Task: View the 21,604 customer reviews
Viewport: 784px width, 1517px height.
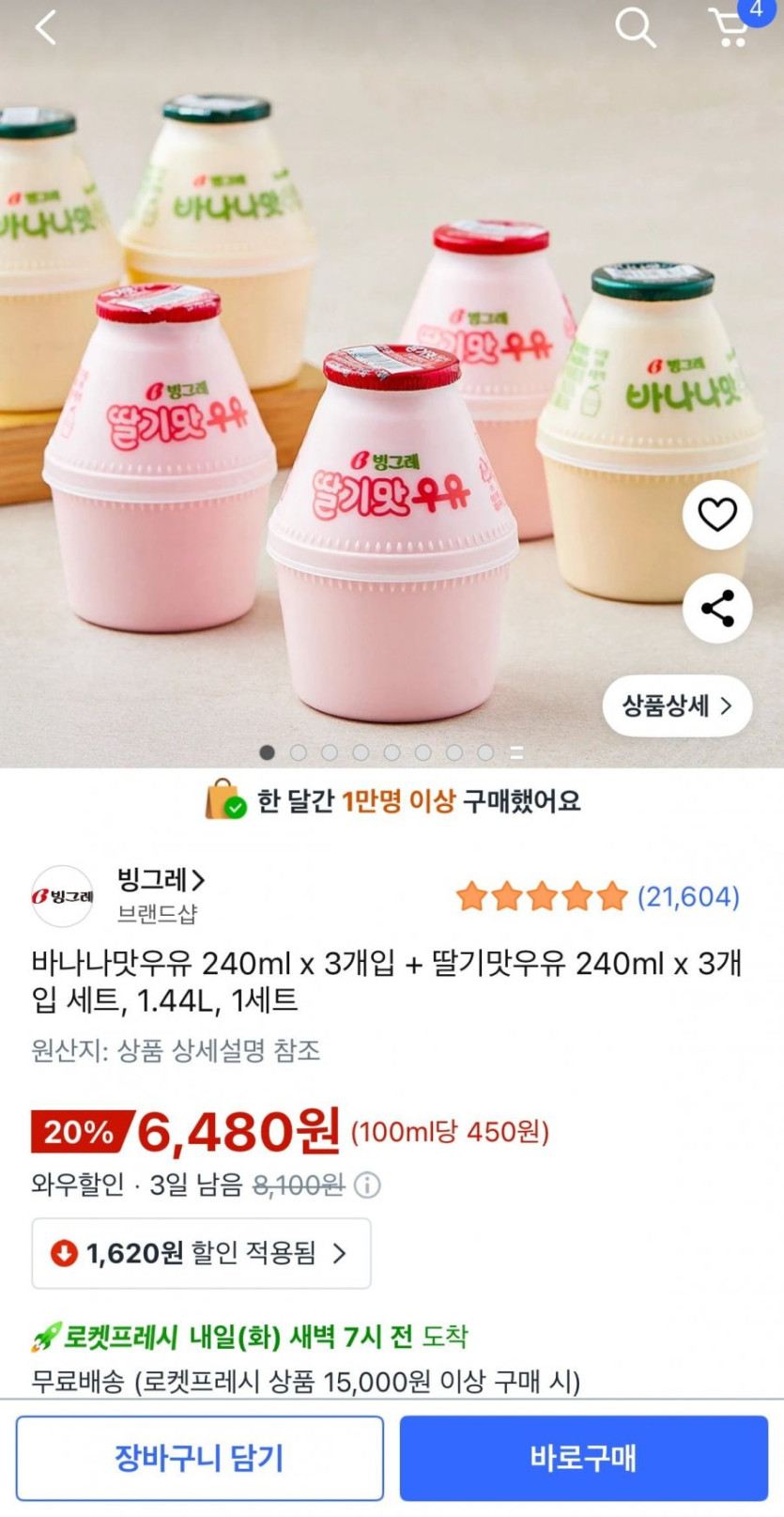Action: click(x=688, y=897)
